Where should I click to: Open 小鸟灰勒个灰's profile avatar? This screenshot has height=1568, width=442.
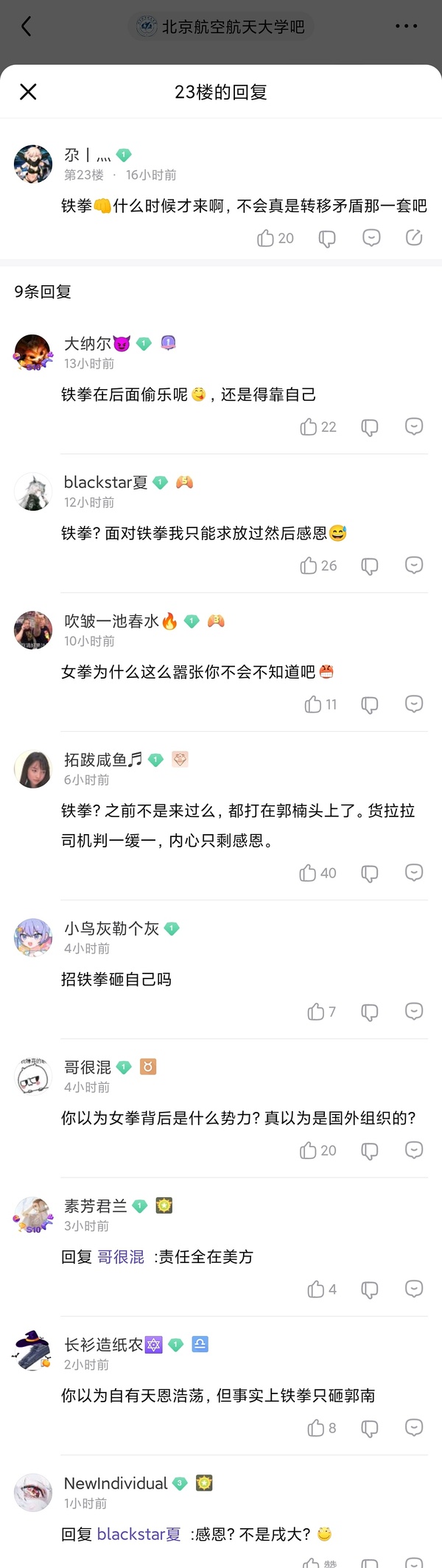(x=33, y=937)
